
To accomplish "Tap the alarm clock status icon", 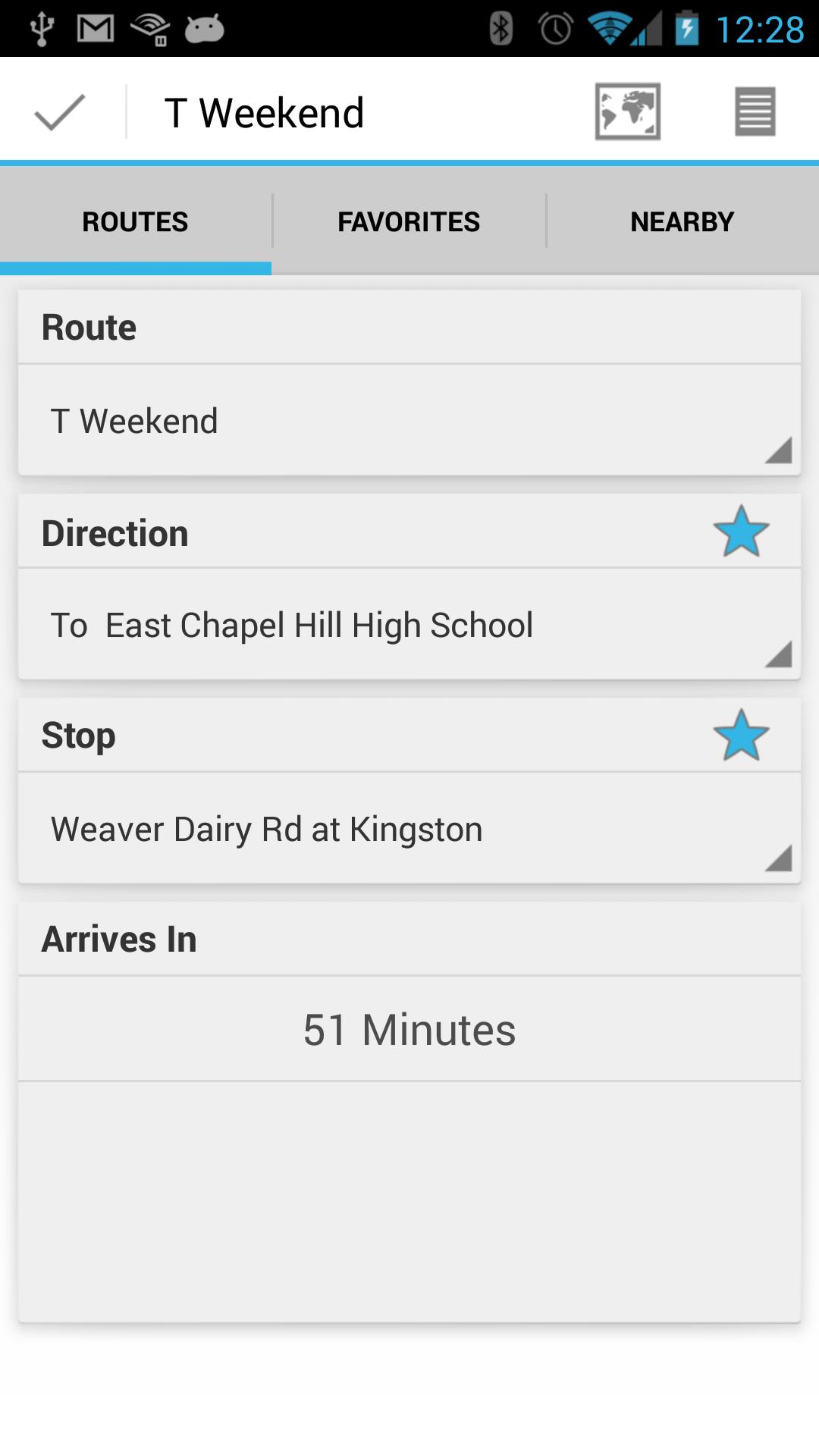I will tap(553, 27).
